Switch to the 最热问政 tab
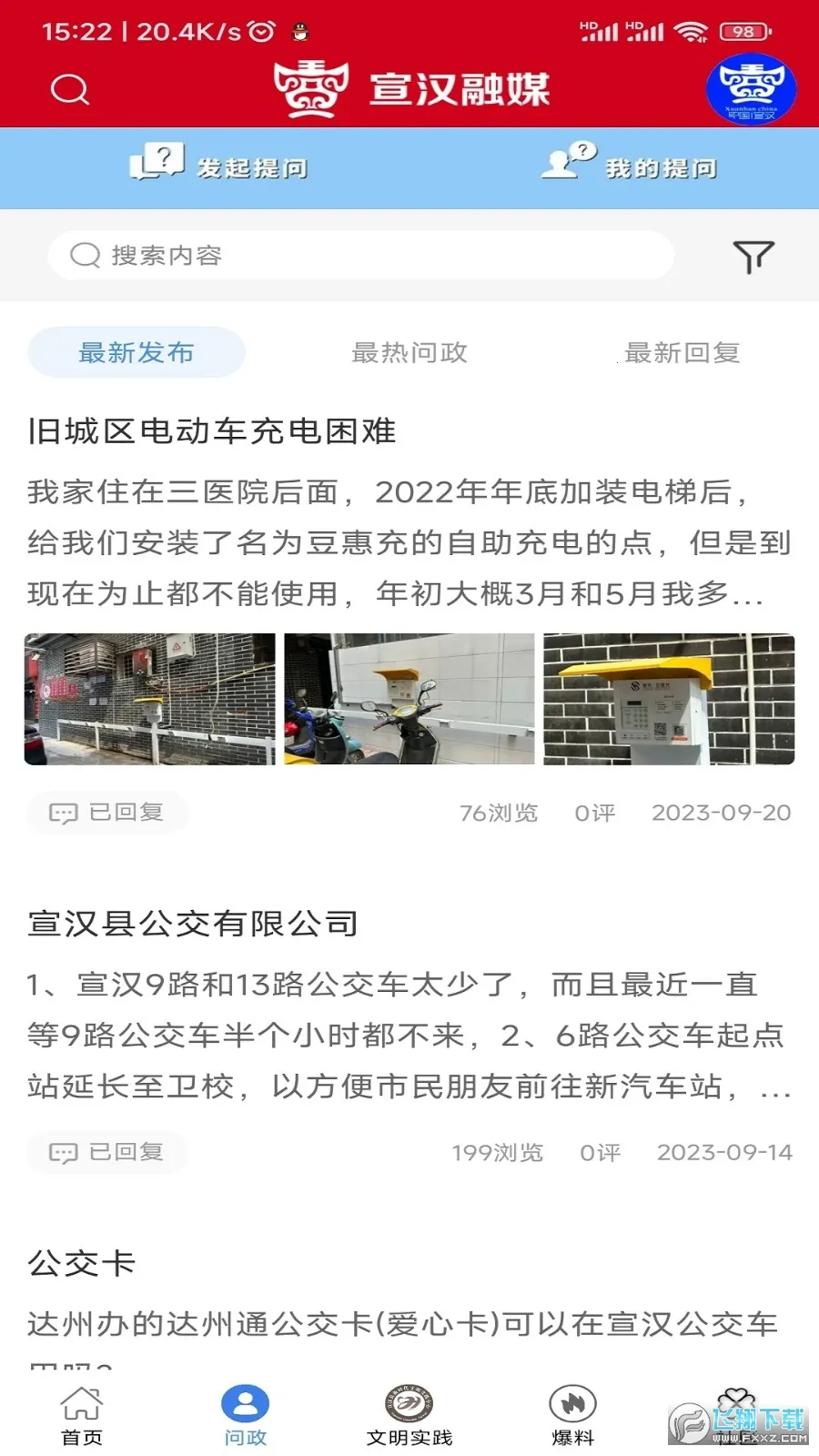The width and height of the screenshot is (819, 1456). click(409, 353)
